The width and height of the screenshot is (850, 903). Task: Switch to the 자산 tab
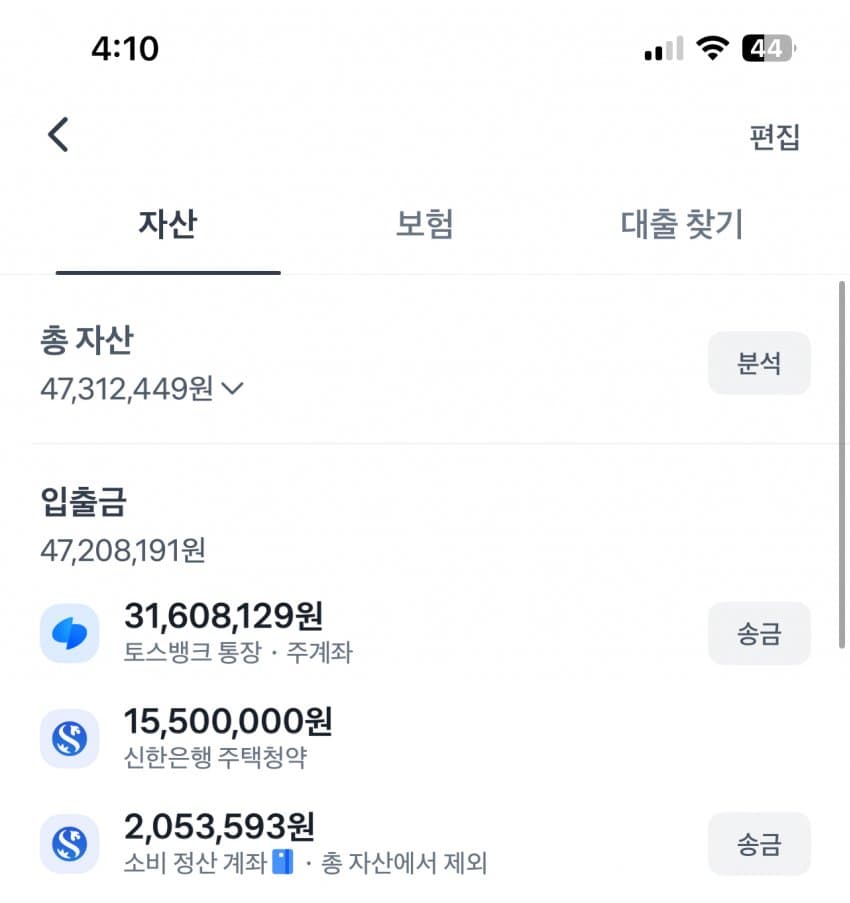point(167,225)
